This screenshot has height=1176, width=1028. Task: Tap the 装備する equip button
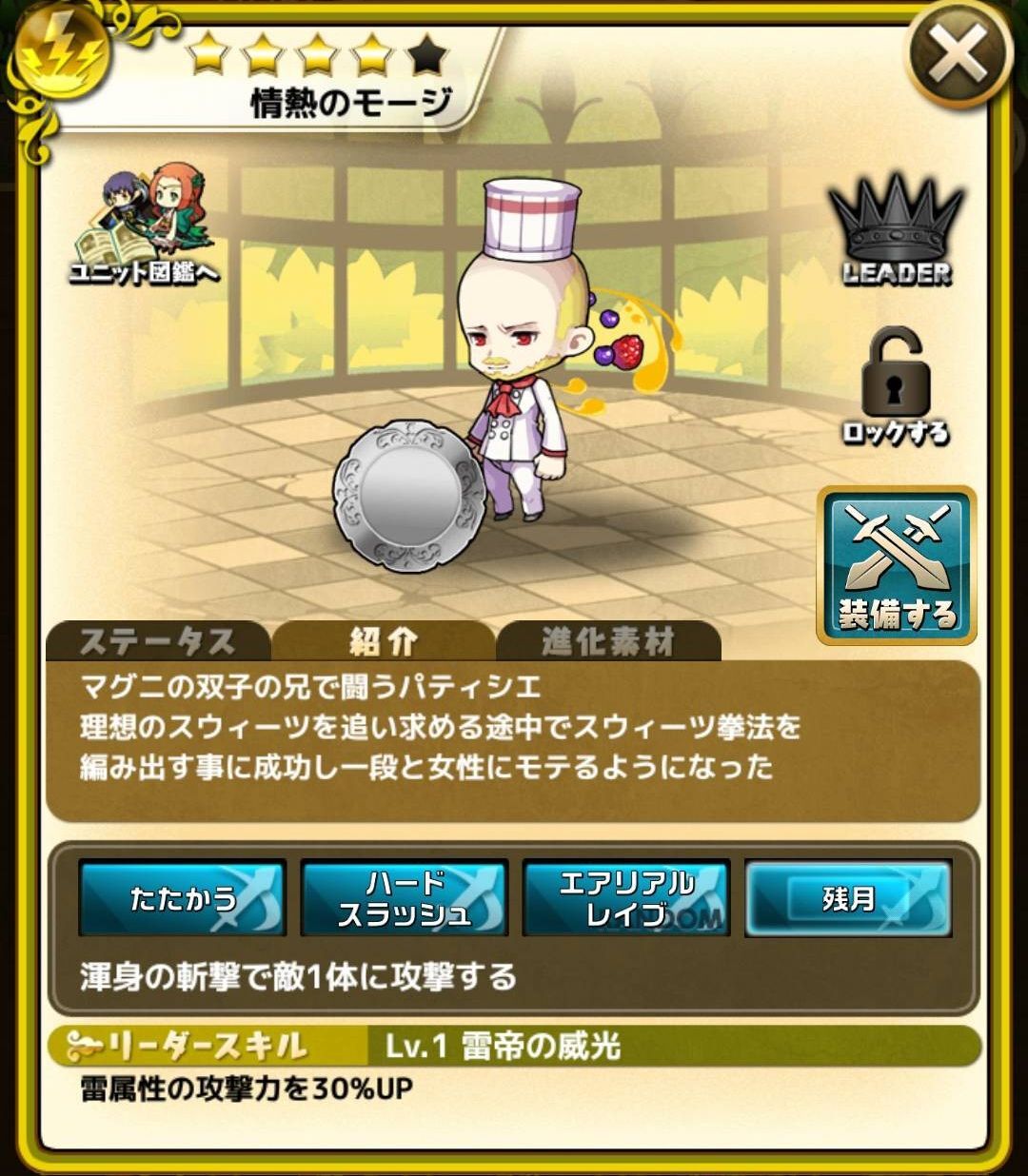click(x=897, y=565)
